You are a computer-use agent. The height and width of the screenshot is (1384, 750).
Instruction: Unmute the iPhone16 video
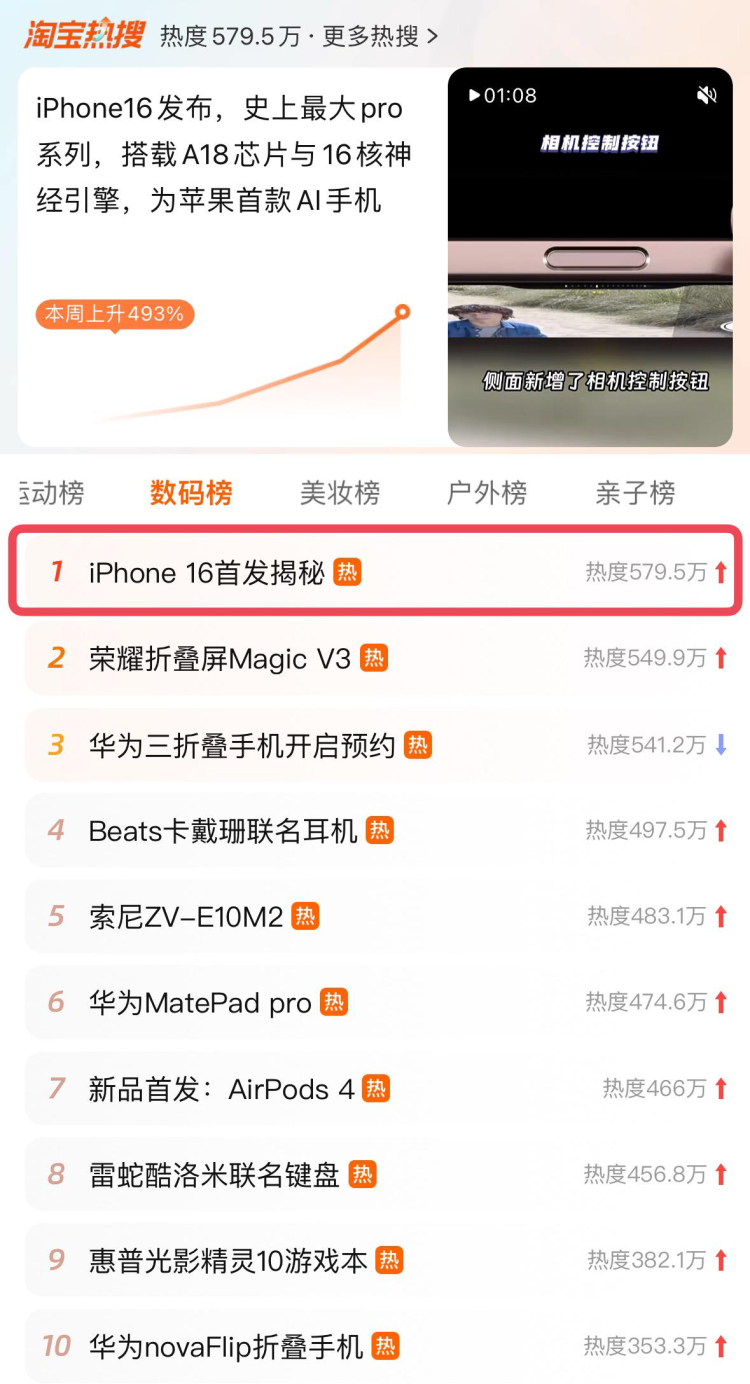(x=706, y=96)
